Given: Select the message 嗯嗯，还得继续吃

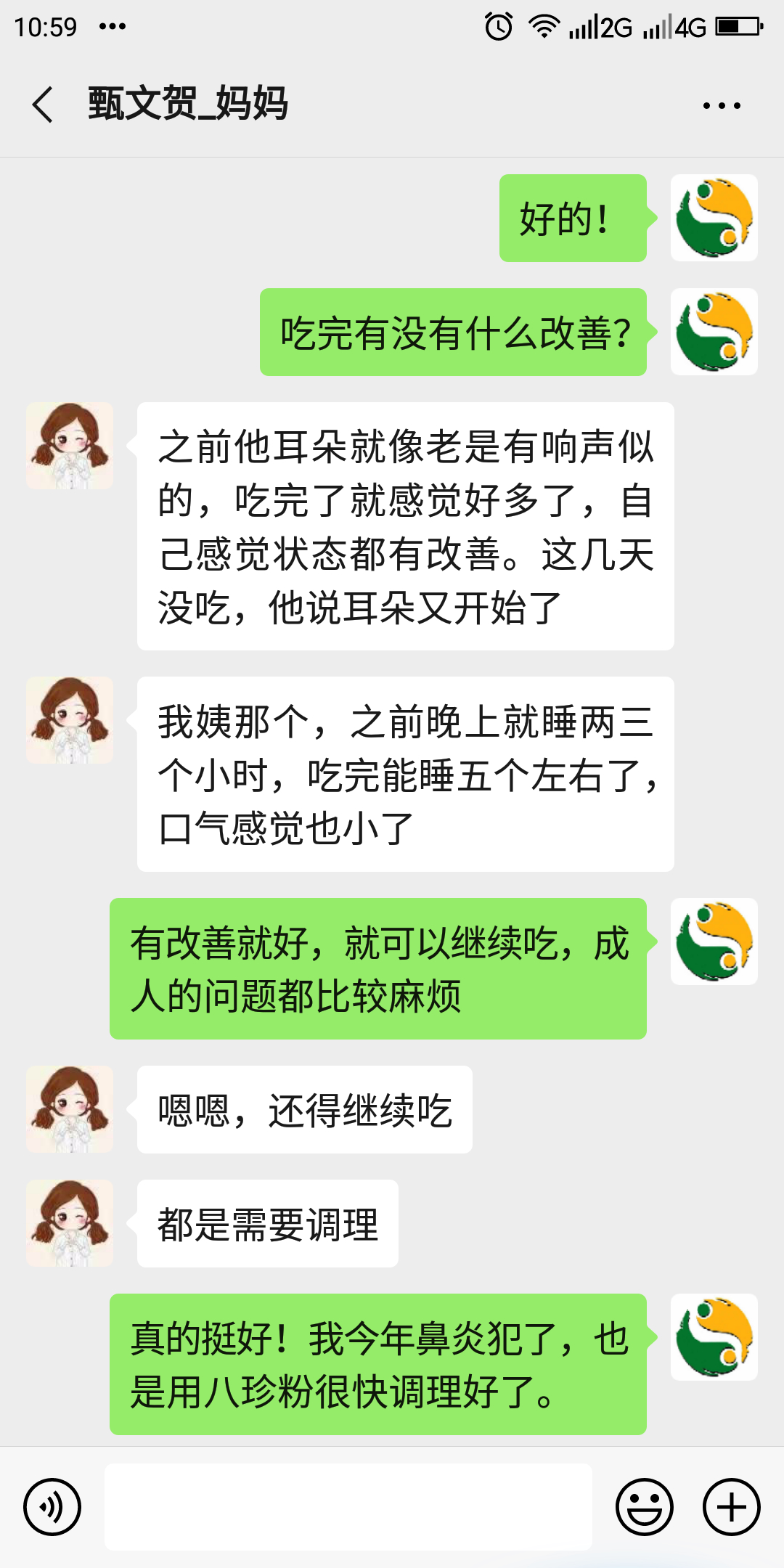Looking at the screenshot, I should [x=305, y=1108].
